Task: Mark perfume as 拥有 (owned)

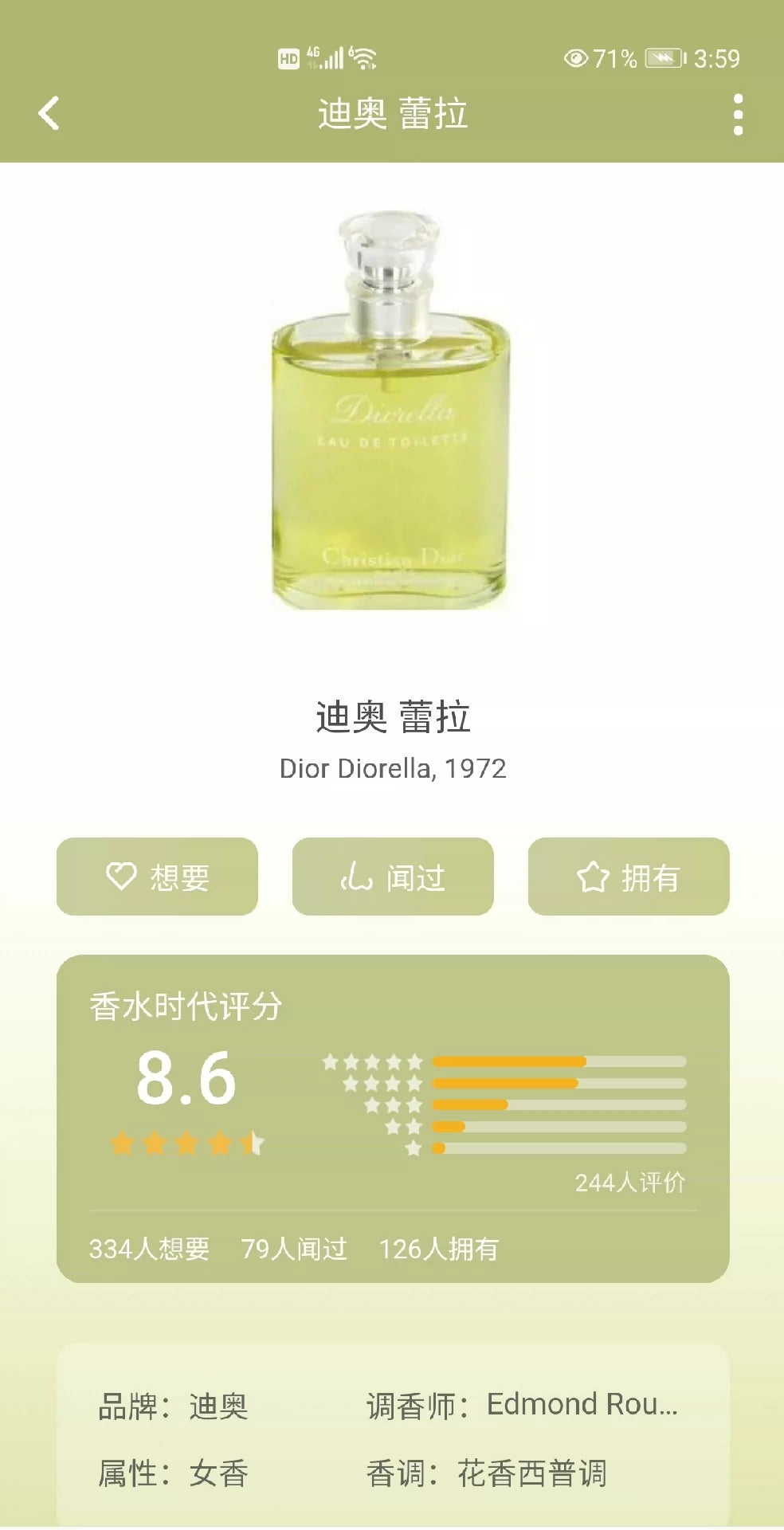Action: point(629,877)
